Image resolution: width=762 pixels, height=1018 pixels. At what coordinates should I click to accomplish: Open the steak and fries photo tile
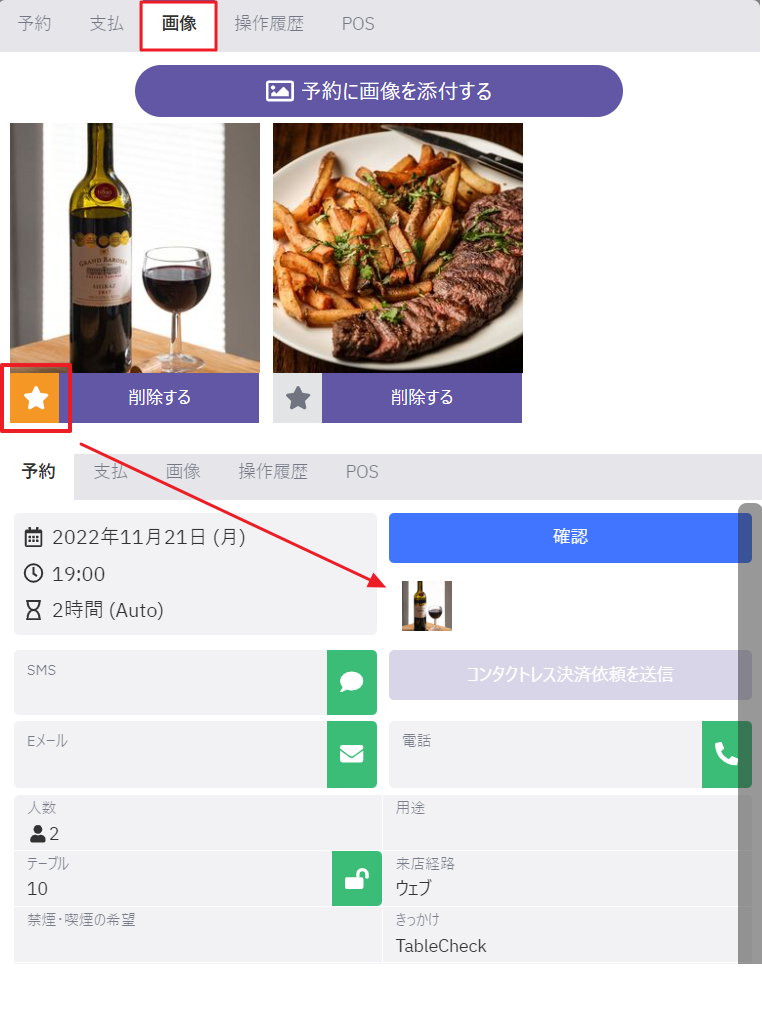(398, 248)
